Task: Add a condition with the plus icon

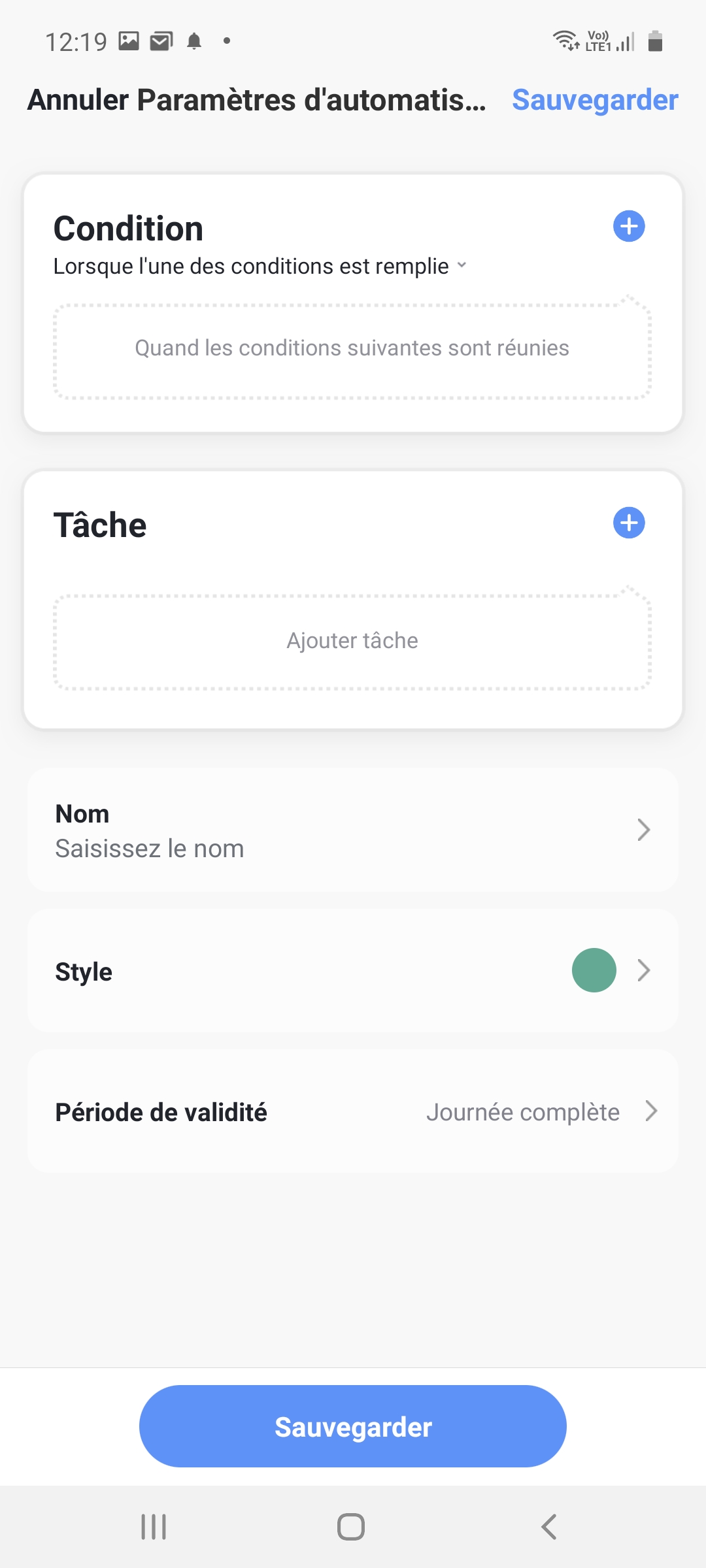Action: pos(629,226)
